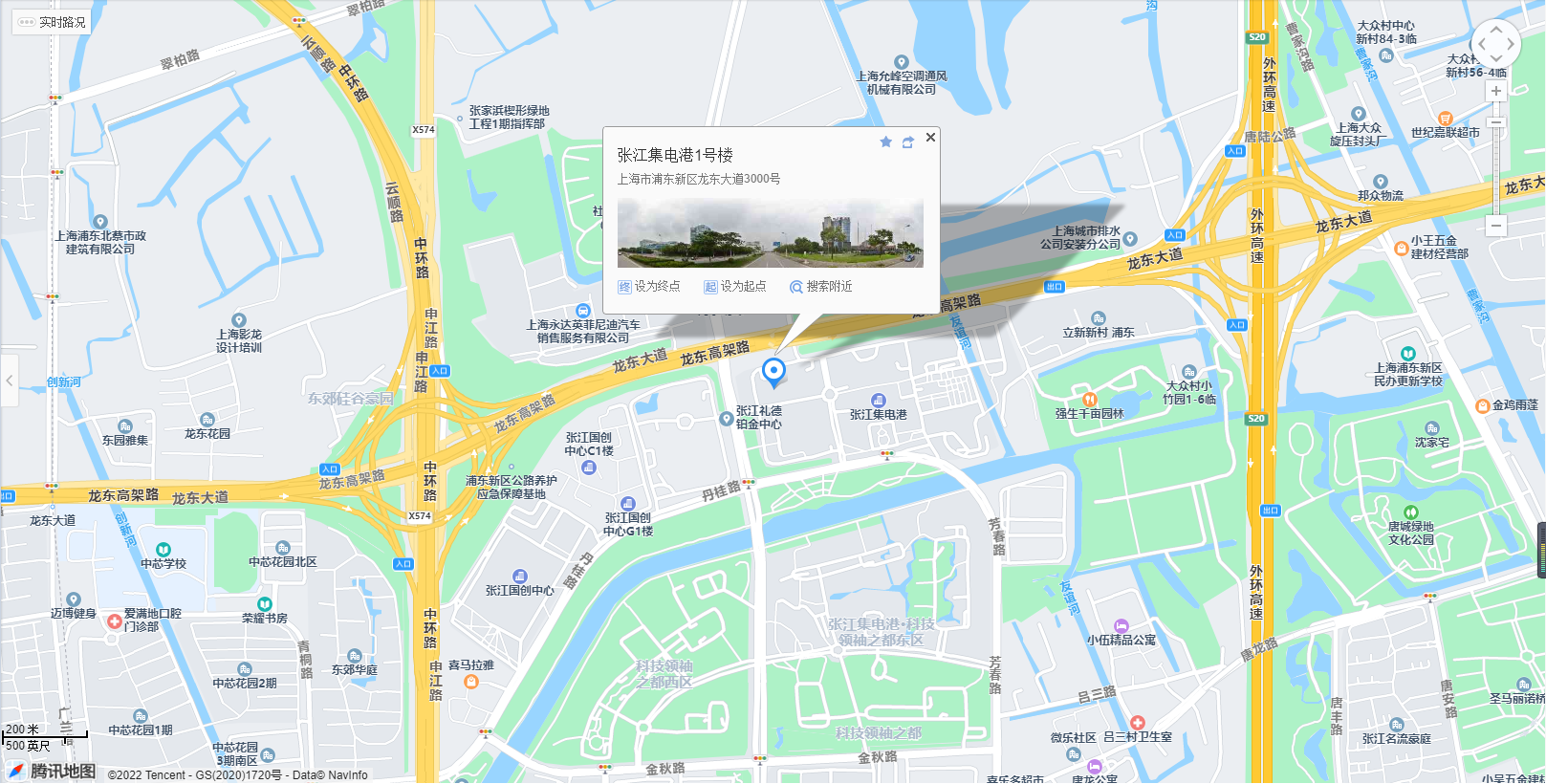This screenshot has height=784, width=1546.
Task: Open the 张江集电港 map point
Action: pos(879,402)
